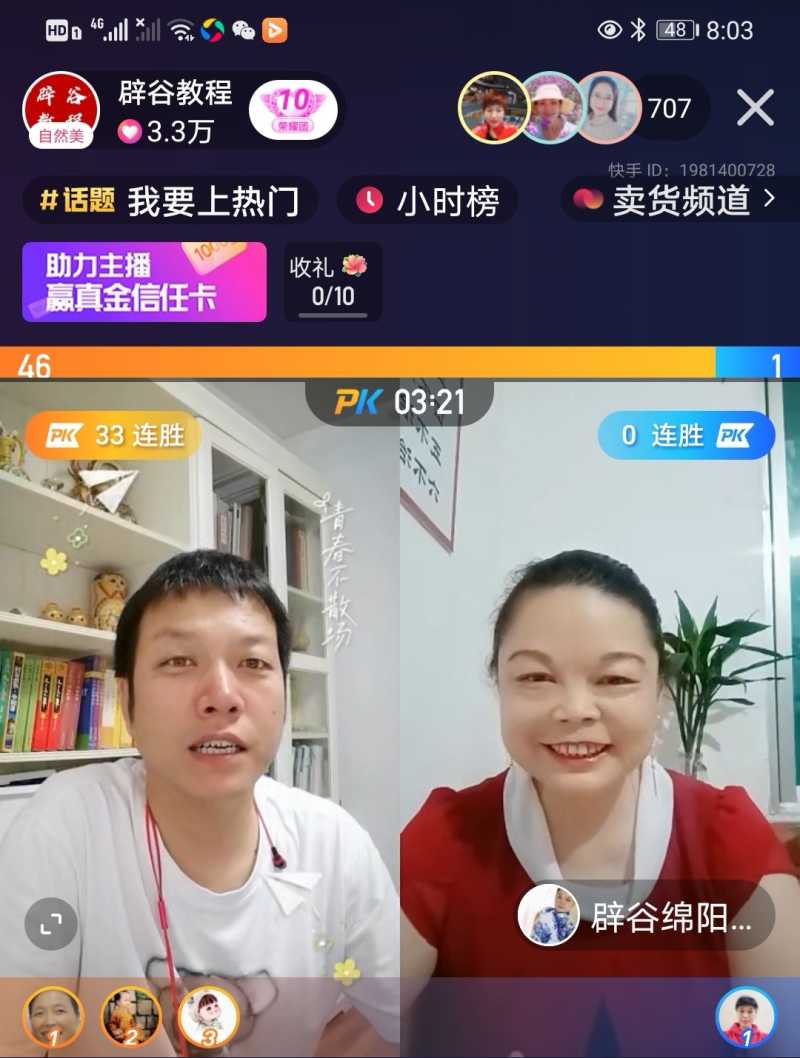Open opponent 辟谷绵阳 profile chip

(646, 916)
